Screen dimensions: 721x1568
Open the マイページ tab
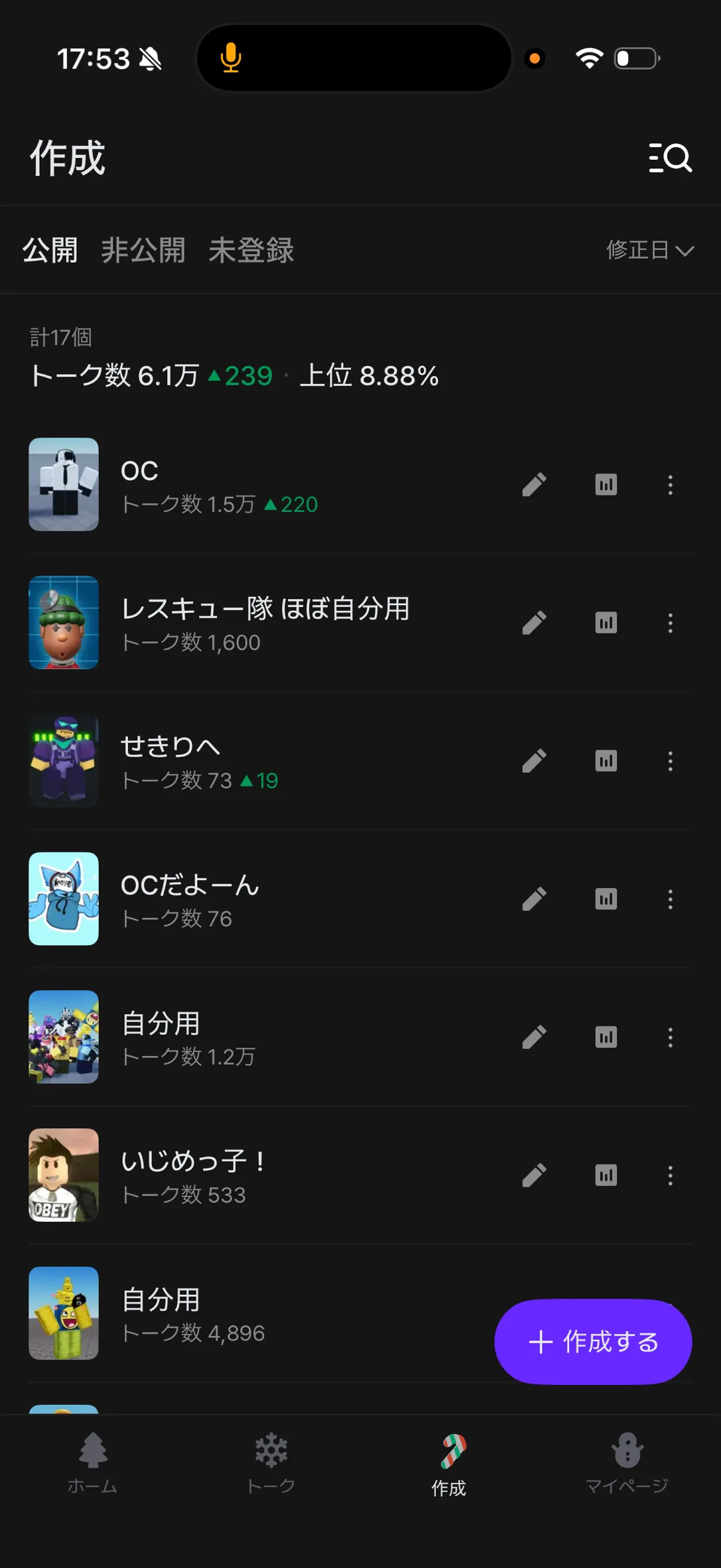pos(627,1462)
